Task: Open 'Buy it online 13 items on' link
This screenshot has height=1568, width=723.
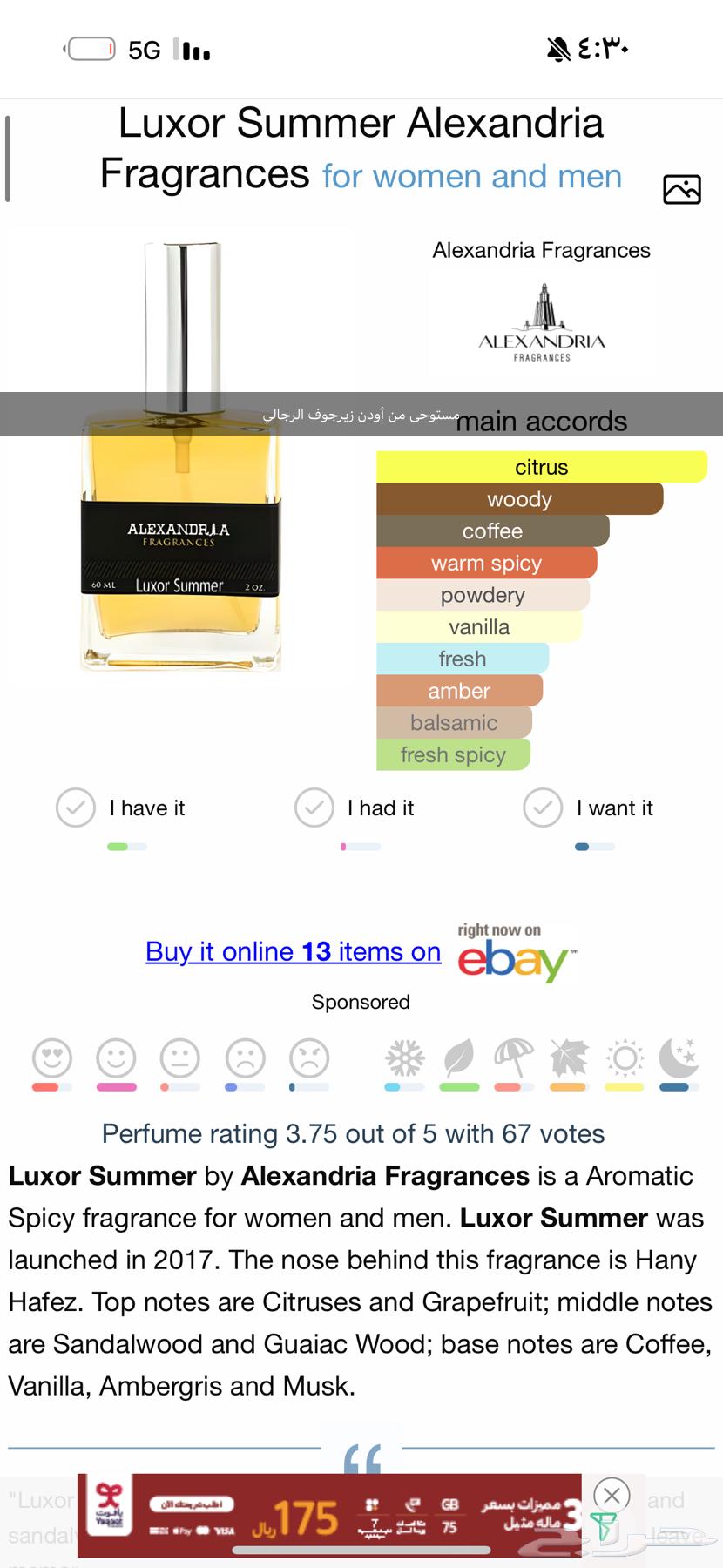Action: point(294,951)
